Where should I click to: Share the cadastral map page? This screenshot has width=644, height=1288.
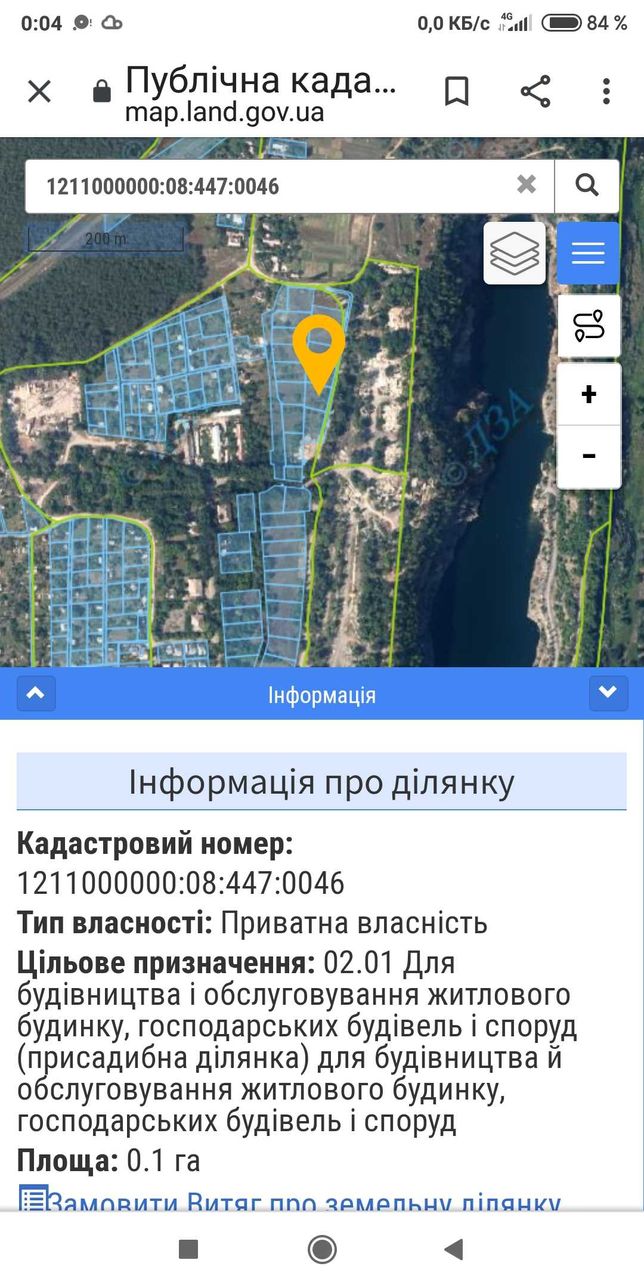[x=535, y=92]
